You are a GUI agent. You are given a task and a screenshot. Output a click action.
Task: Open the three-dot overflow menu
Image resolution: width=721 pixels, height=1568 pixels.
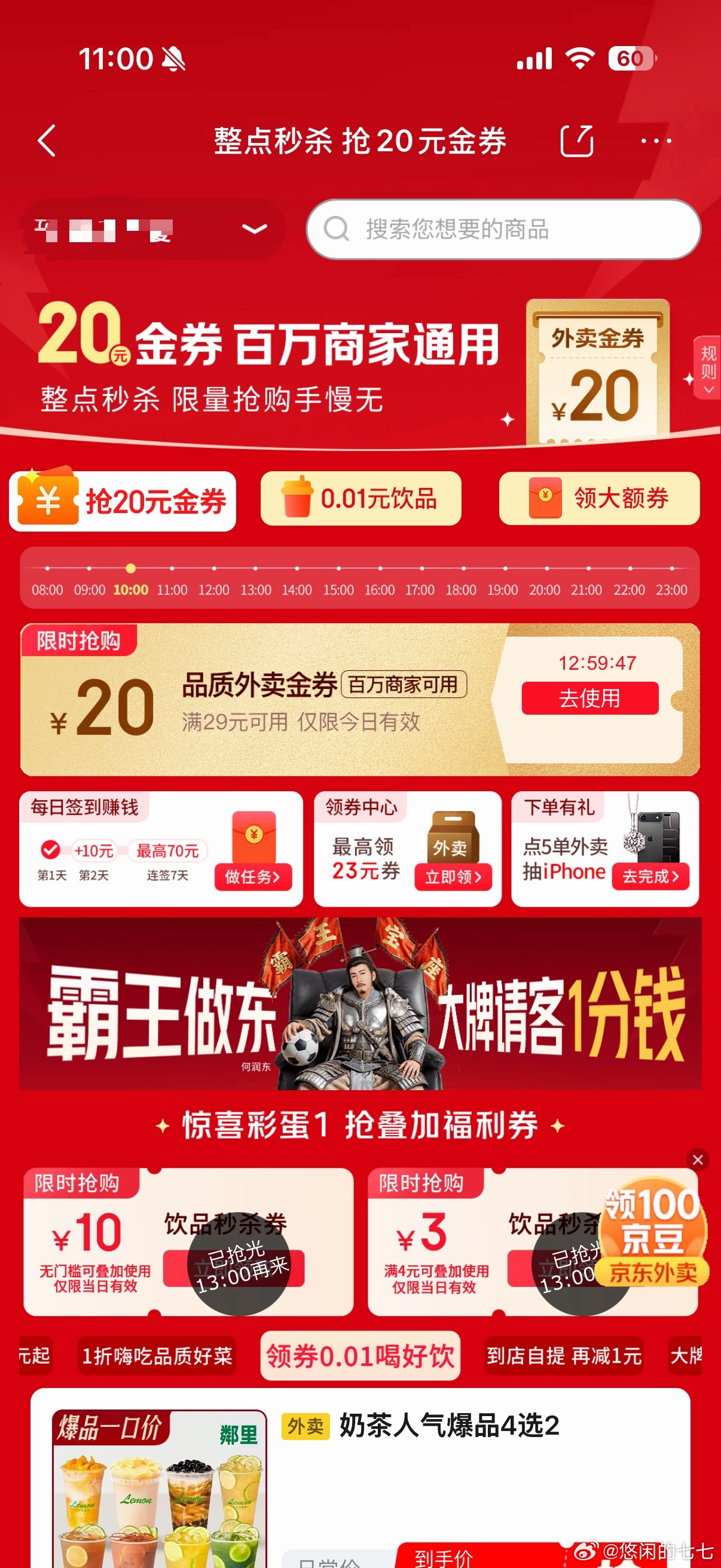point(656,141)
